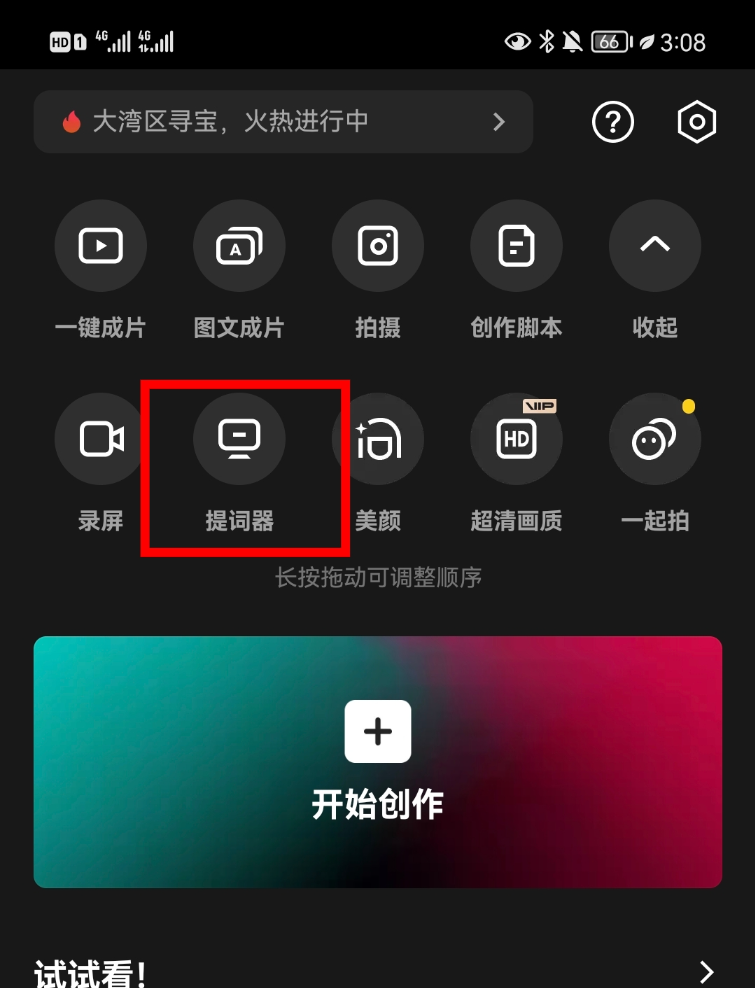The width and height of the screenshot is (755, 988).
Task: Select the 图文成片 image-to-video tool
Action: point(239,246)
